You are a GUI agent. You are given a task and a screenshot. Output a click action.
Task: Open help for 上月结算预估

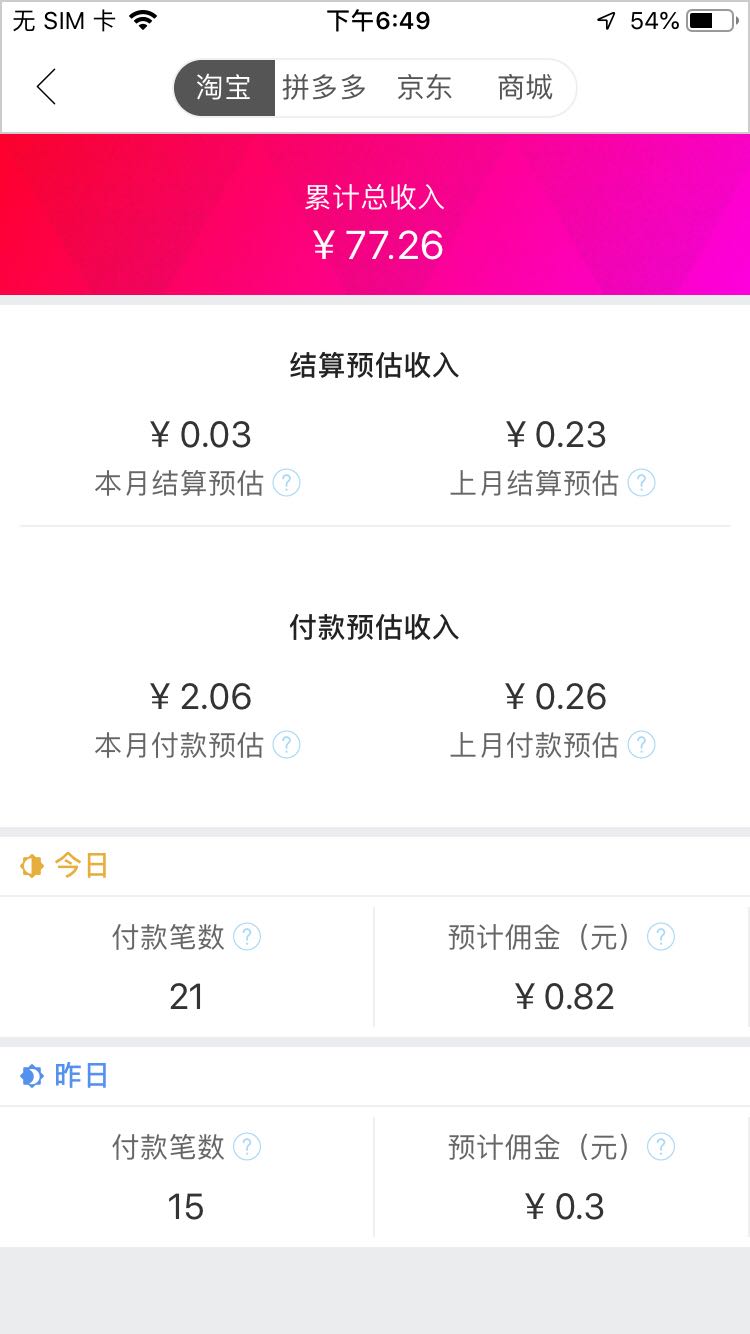pos(641,482)
